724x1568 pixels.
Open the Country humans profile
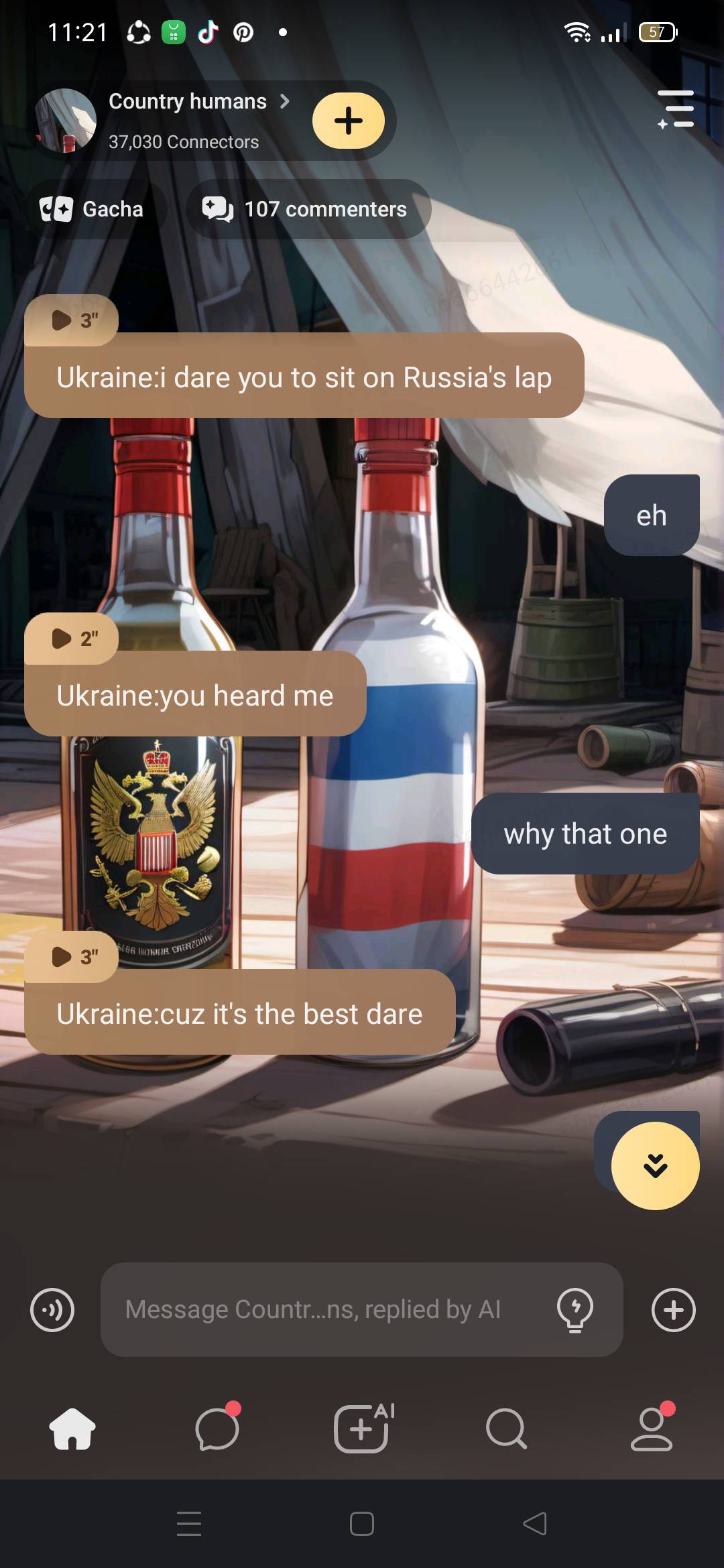(188, 102)
